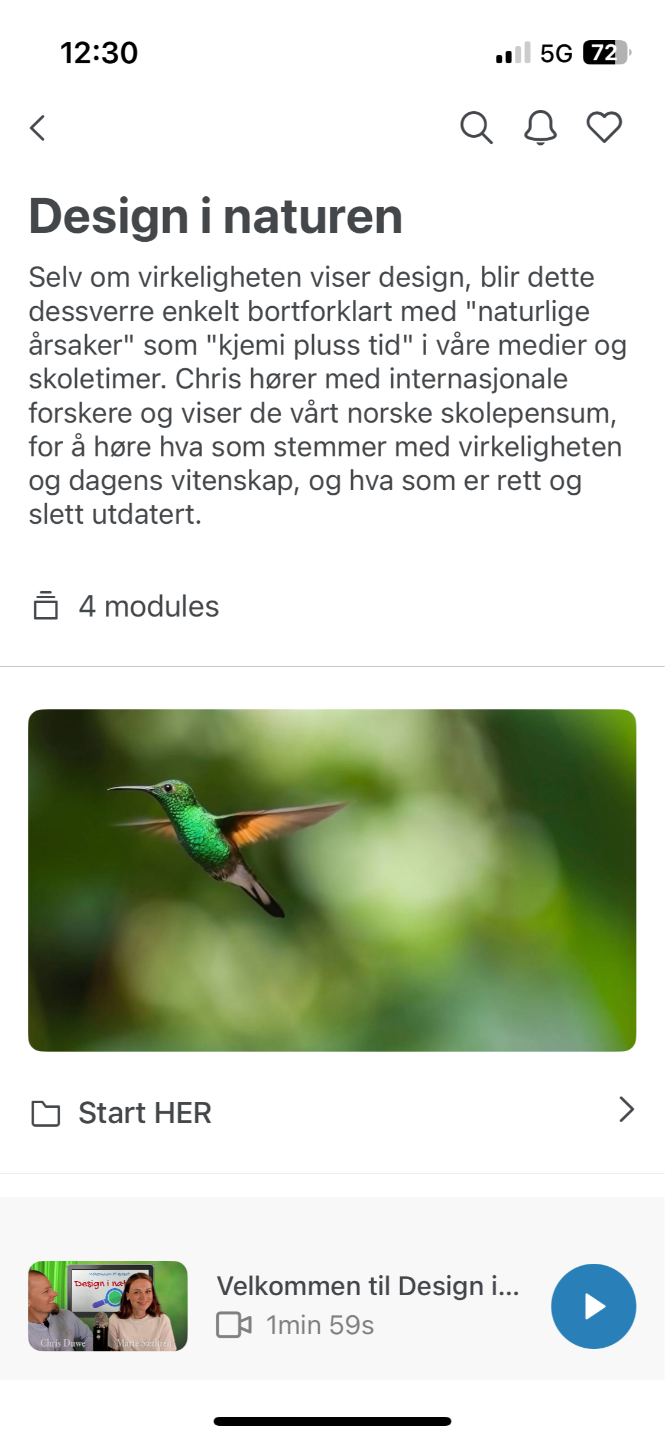Play the Velkommen til Design video
This screenshot has width=665, height=1440.
coord(594,1306)
